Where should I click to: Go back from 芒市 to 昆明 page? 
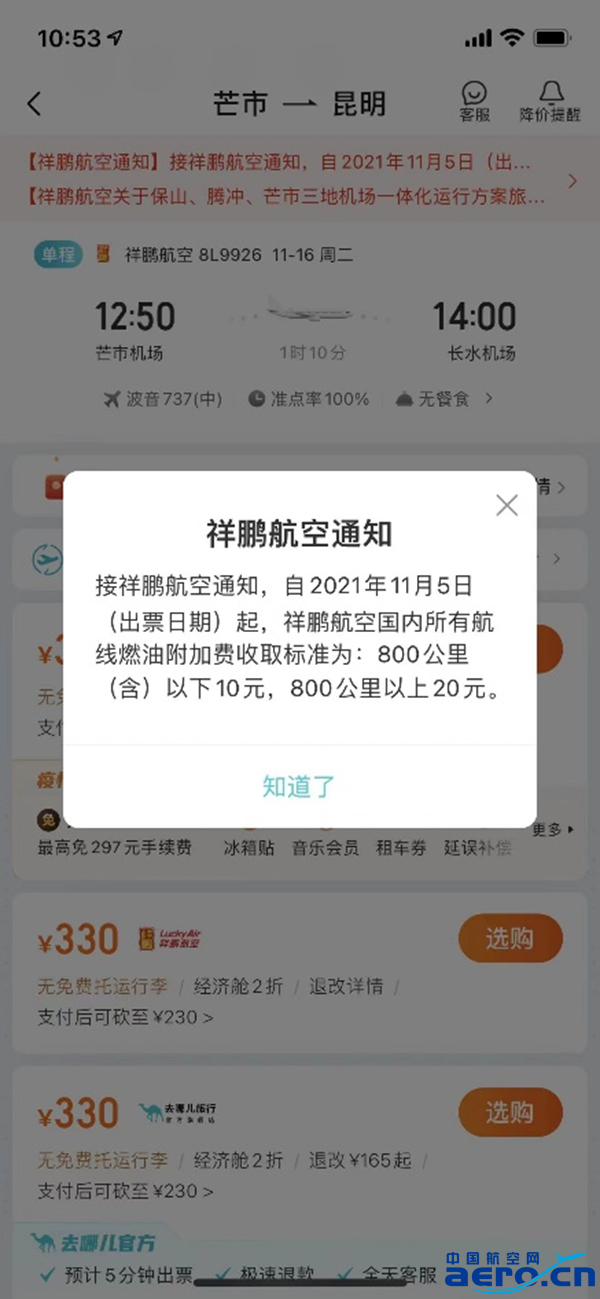click(35, 103)
